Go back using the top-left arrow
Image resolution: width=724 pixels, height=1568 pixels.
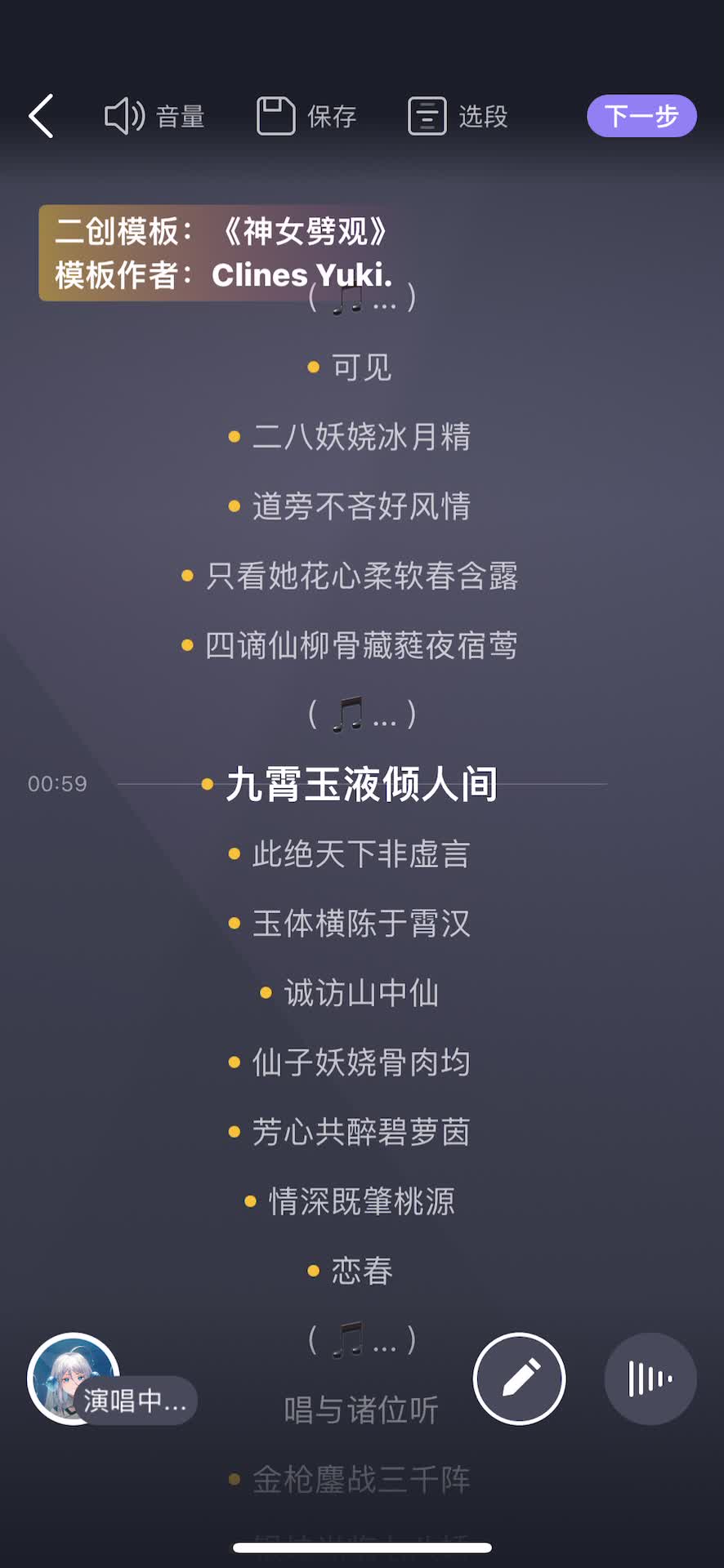[x=41, y=116]
